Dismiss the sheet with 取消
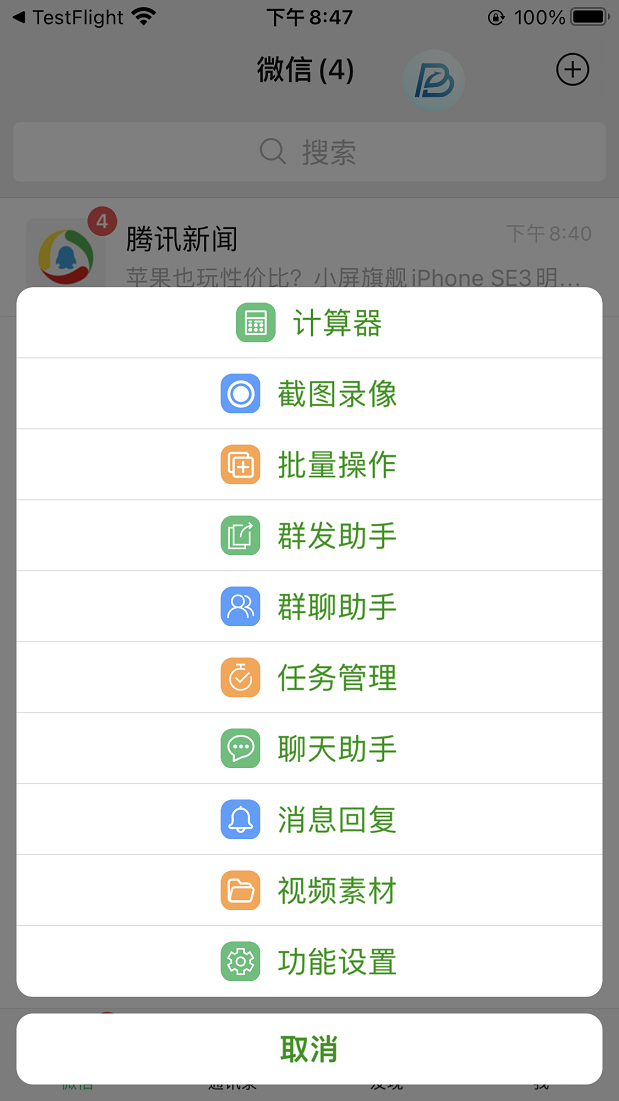Viewport: 619px width, 1101px height. (310, 1049)
